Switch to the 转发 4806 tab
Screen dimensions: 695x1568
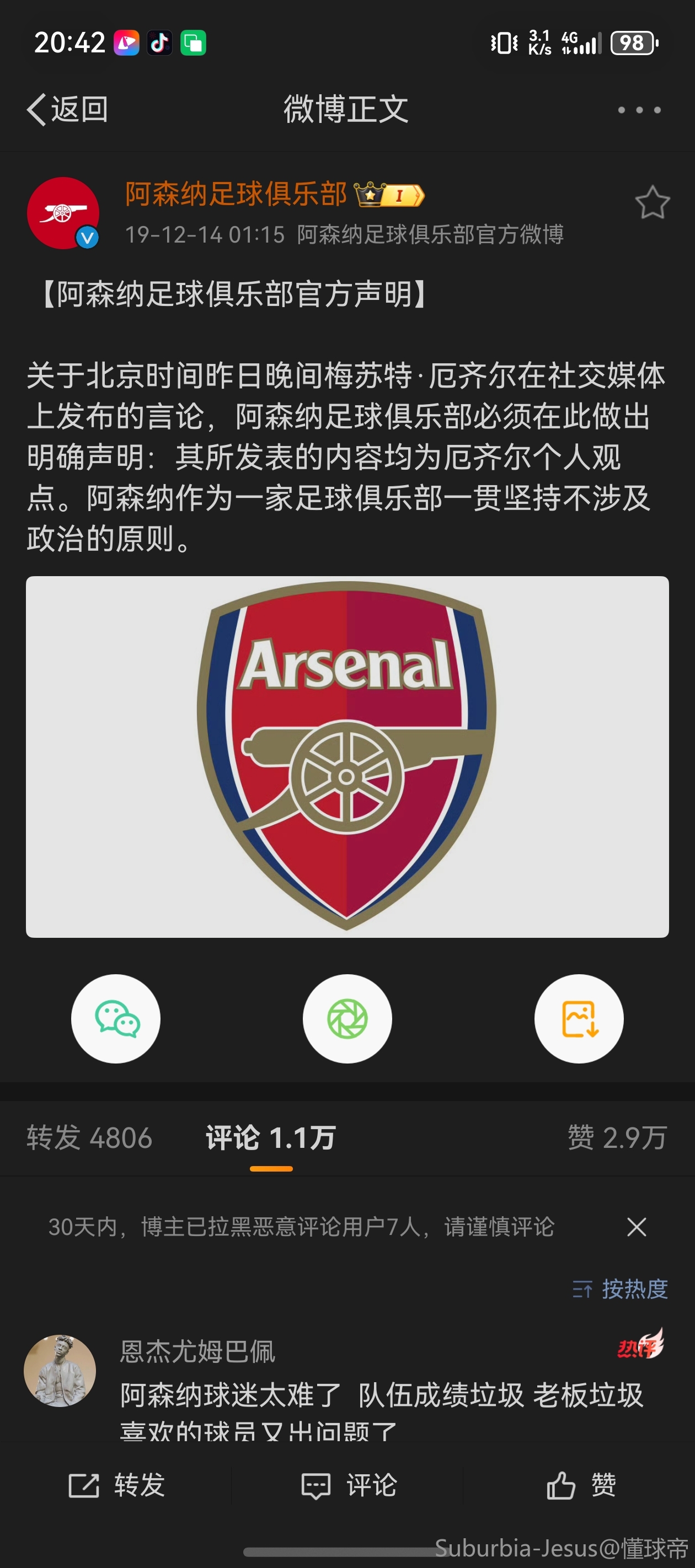pyautogui.click(x=89, y=1137)
